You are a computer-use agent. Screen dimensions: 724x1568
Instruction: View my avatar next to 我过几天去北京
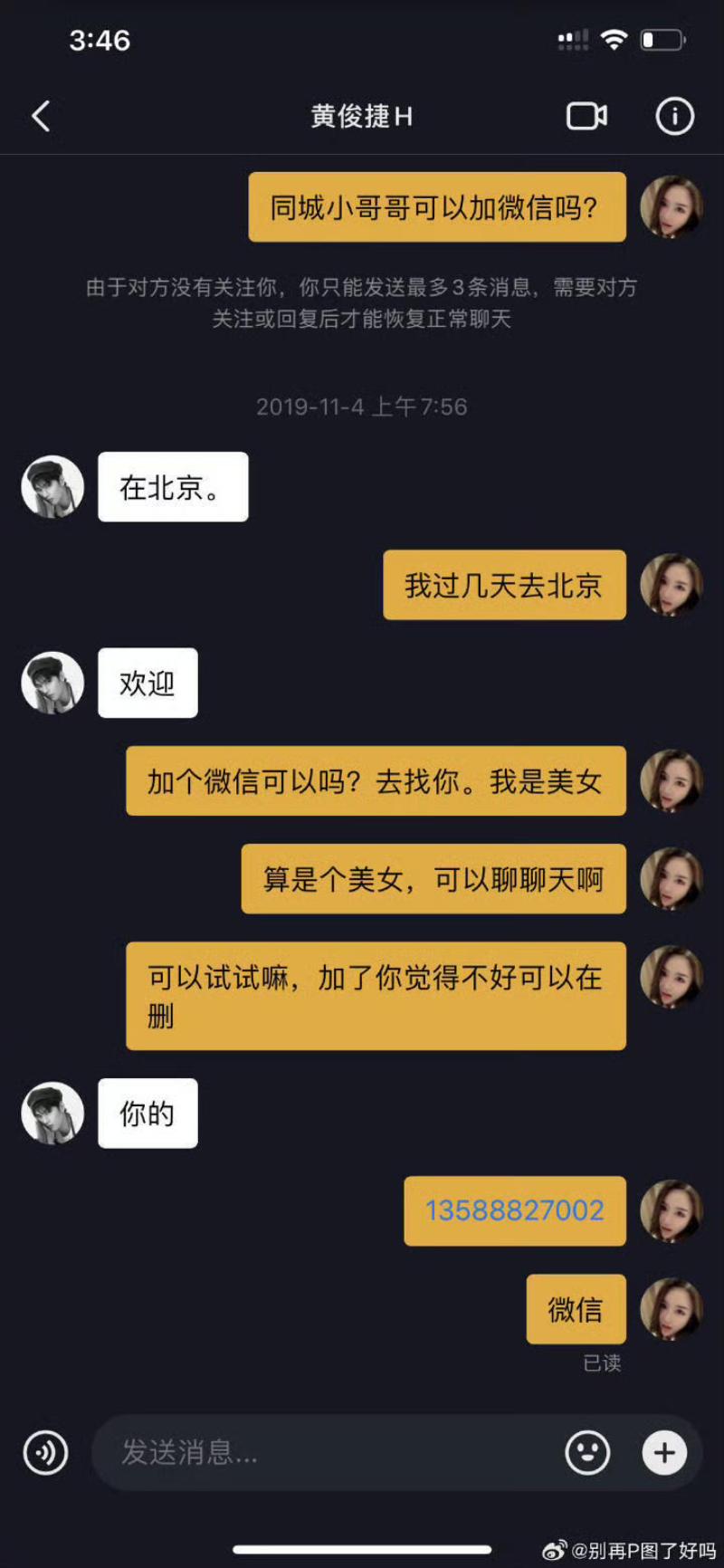coord(672,585)
